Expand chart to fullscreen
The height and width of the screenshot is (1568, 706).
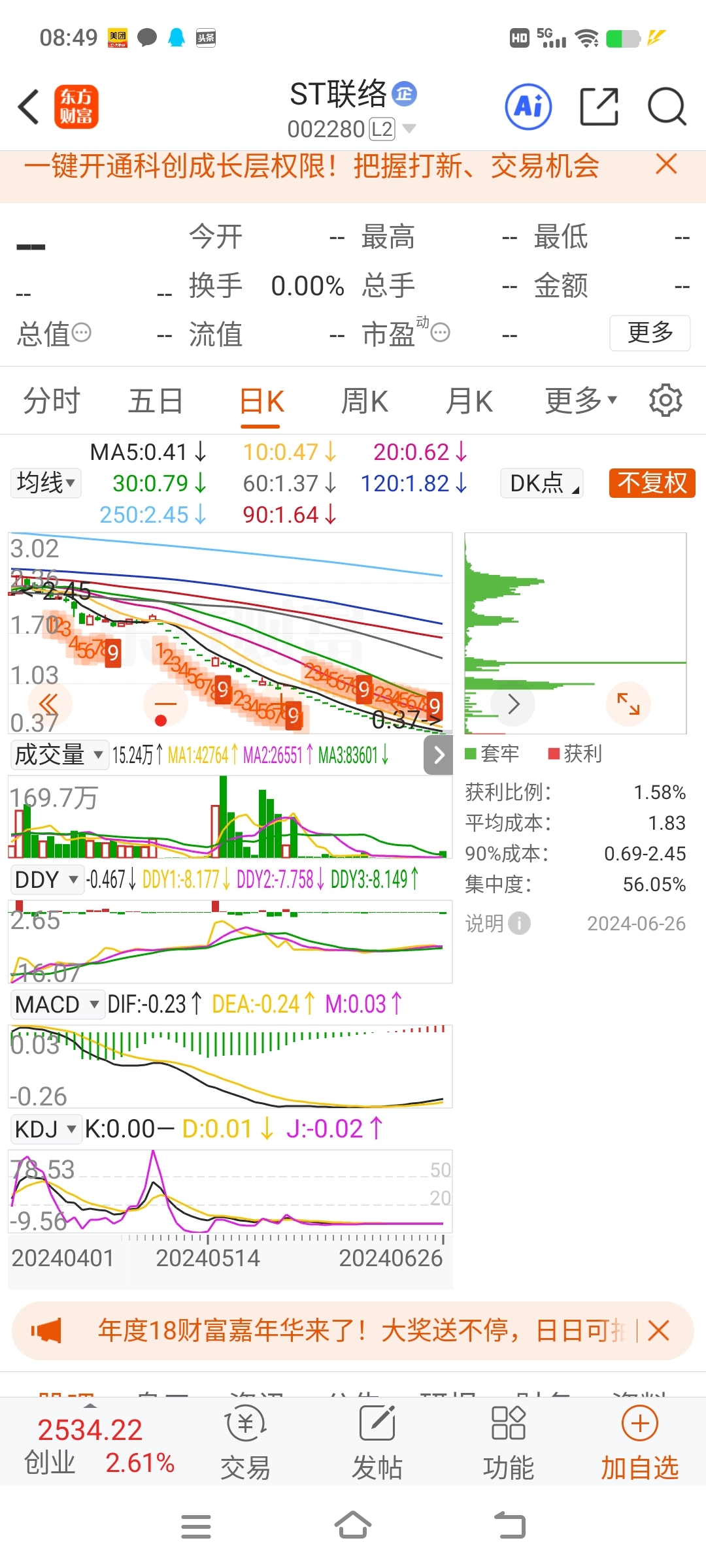(x=628, y=704)
